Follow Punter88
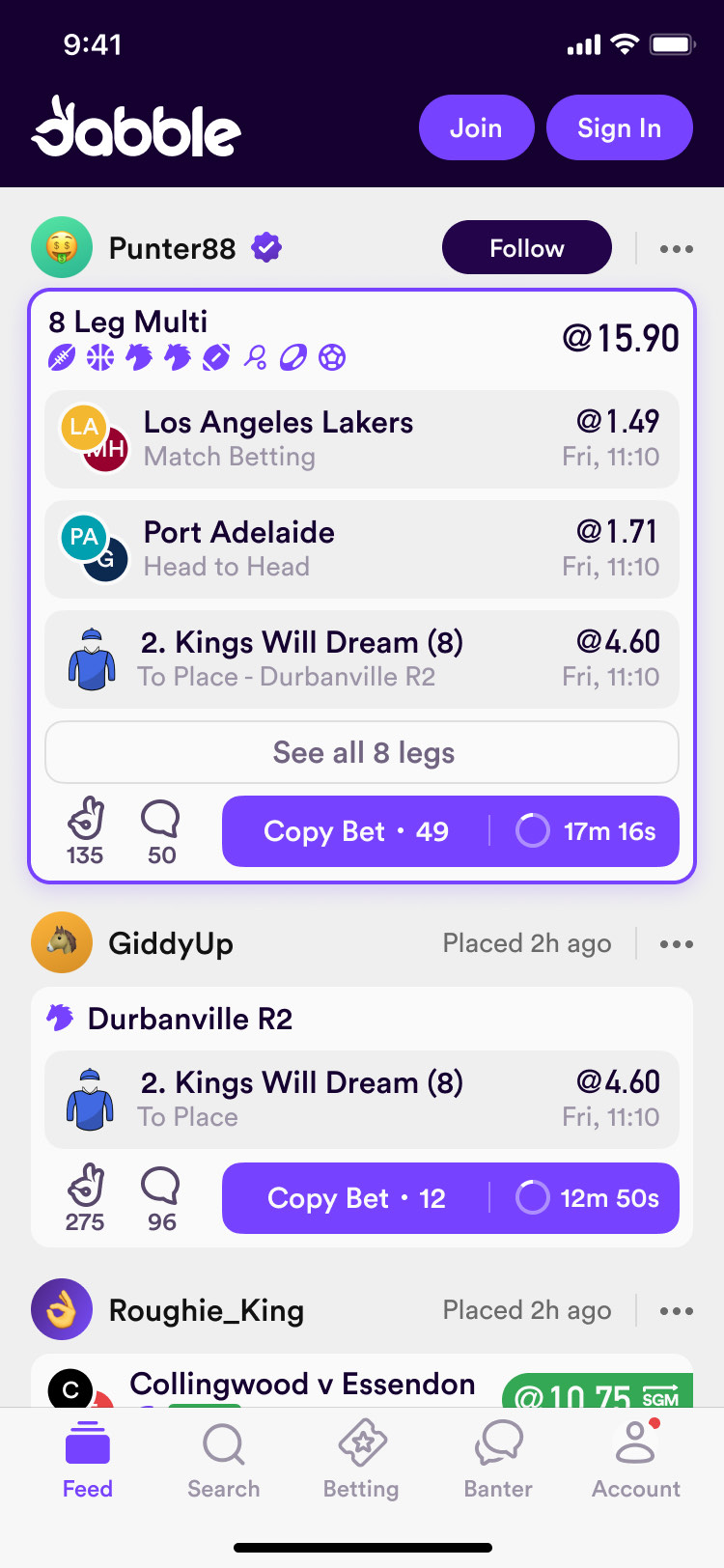Viewport: 724px width, 1568px height. [x=526, y=248]
